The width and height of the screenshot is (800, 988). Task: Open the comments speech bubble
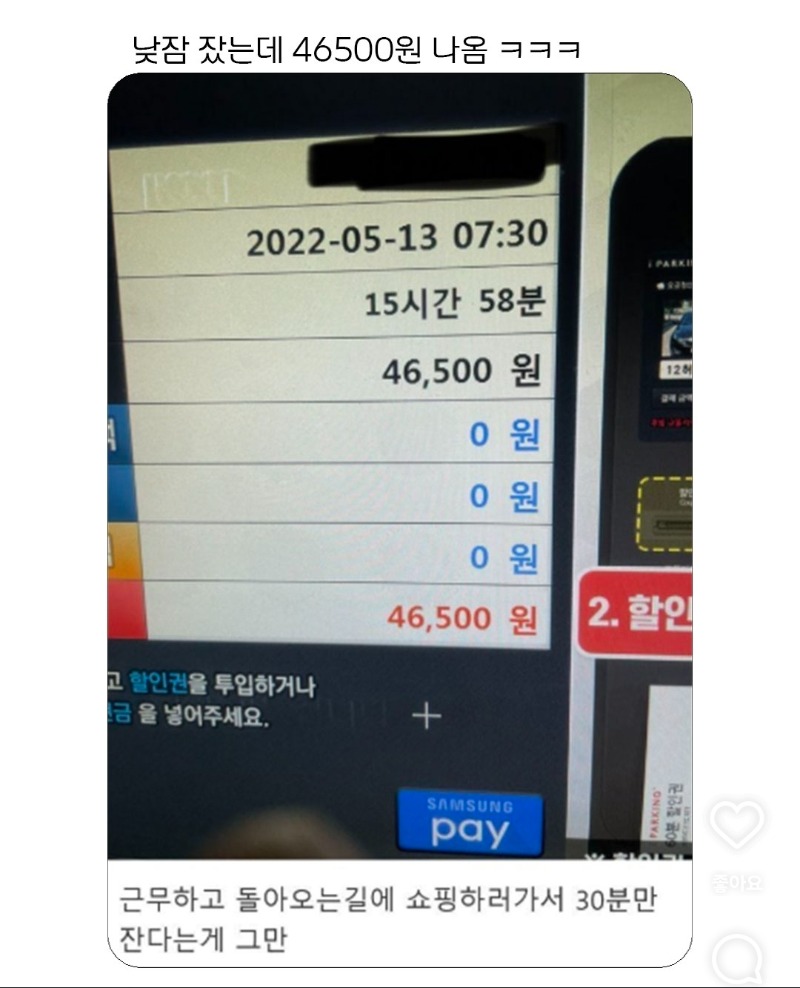[x=738, y=957]
